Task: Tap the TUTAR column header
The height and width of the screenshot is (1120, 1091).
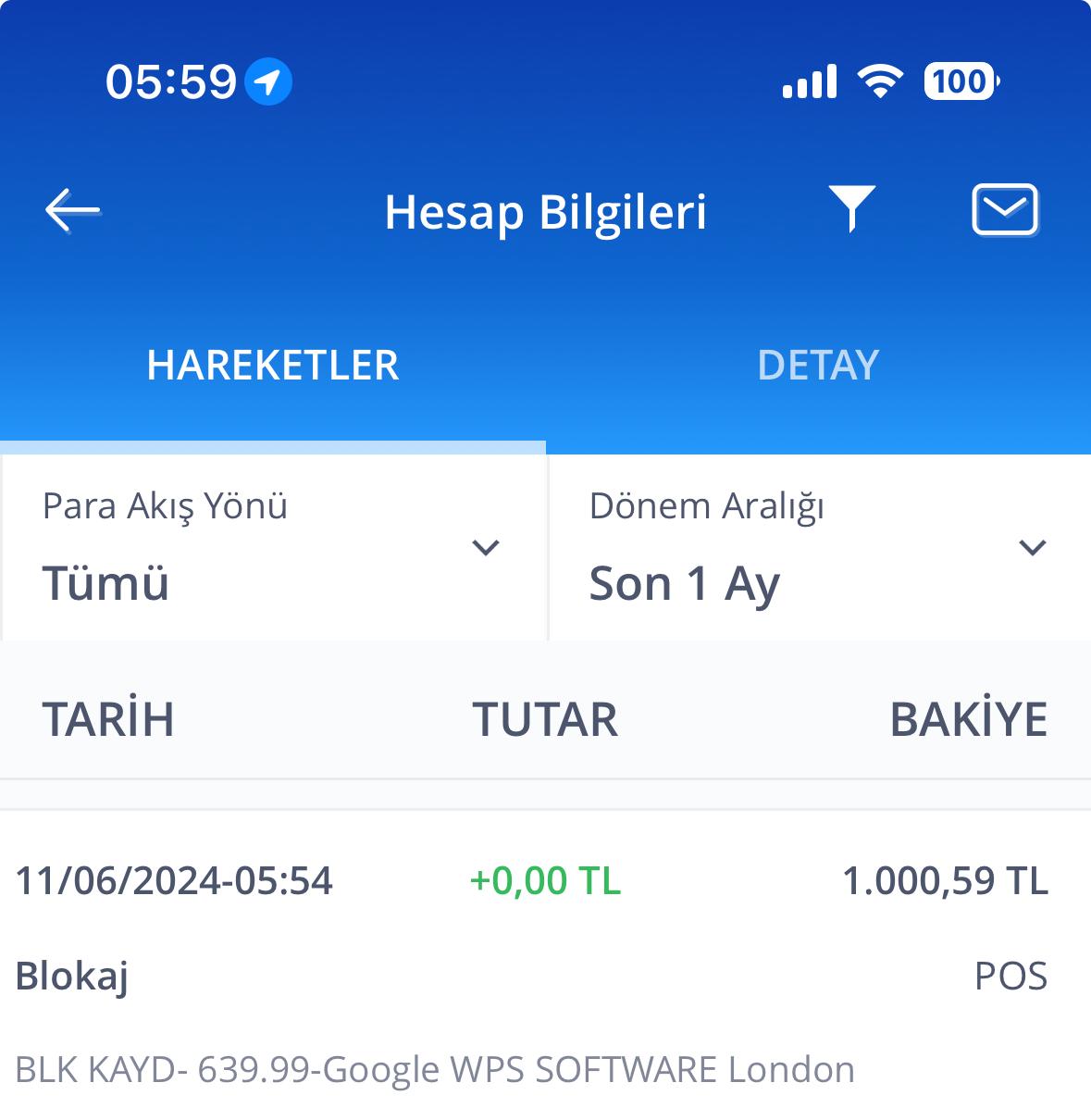Action: (x=546, y=720)
